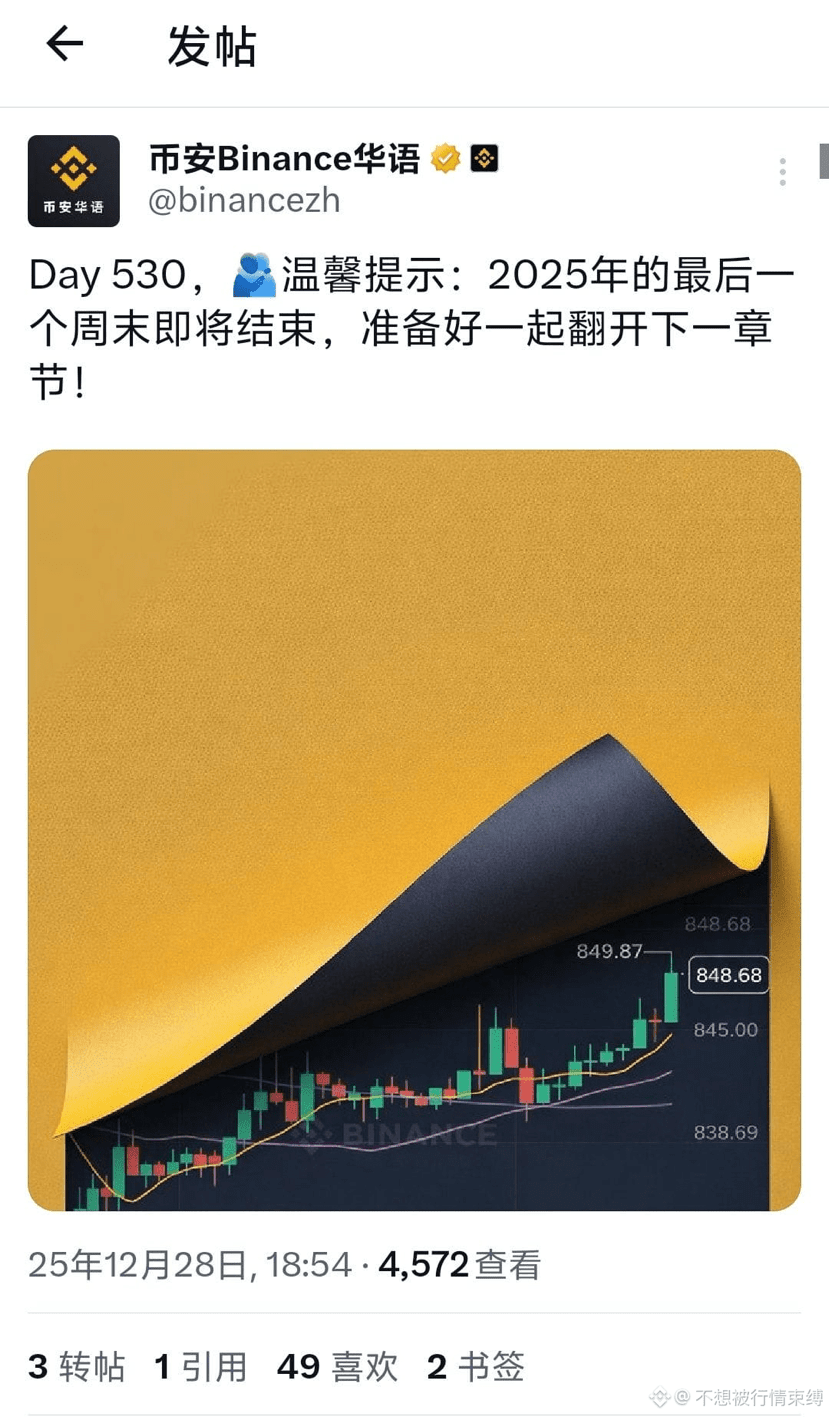The image size is (829, 1417).
Task: View the 3 转帖 reposts list
Action: (x=77, y=1367)
